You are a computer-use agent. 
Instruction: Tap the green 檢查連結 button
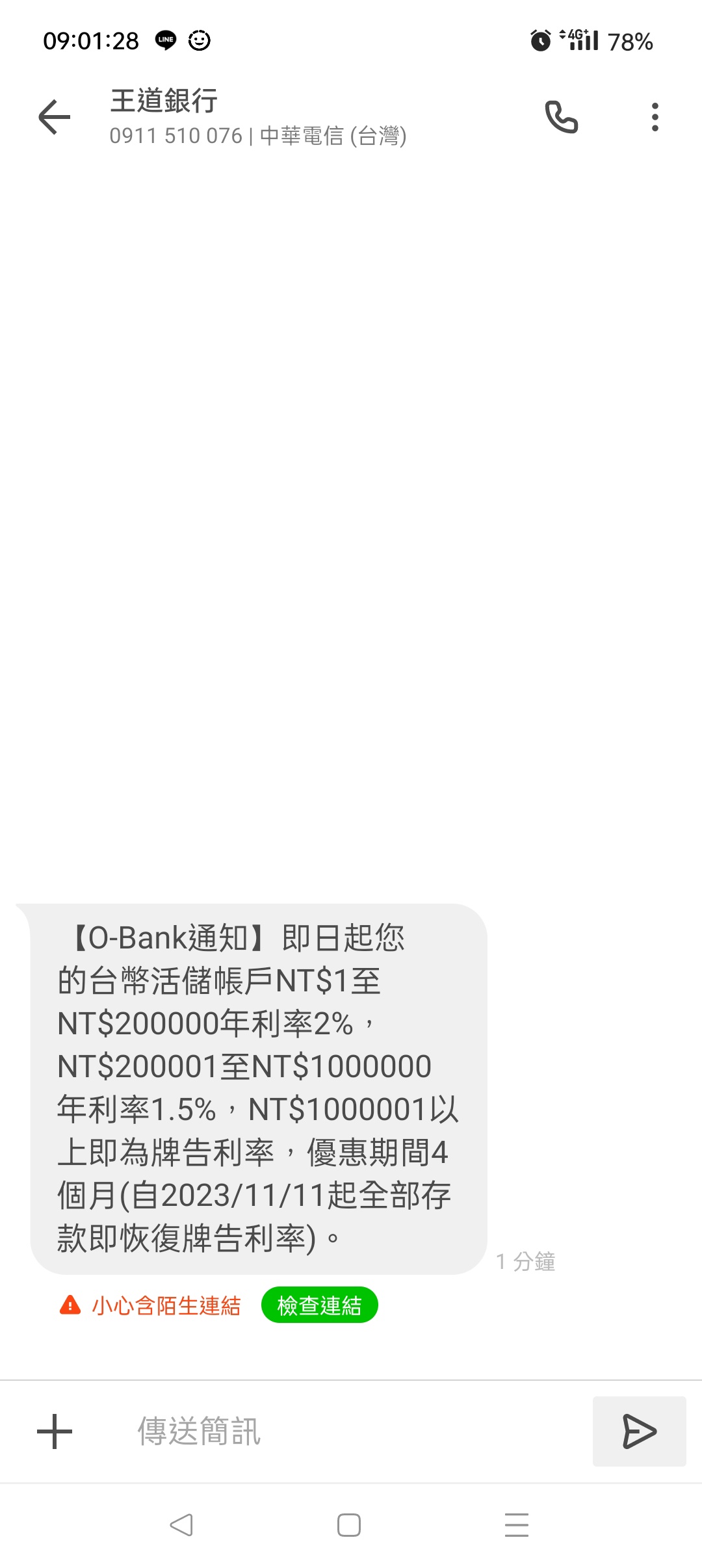pyautogui.click(x=319, y=1305)
